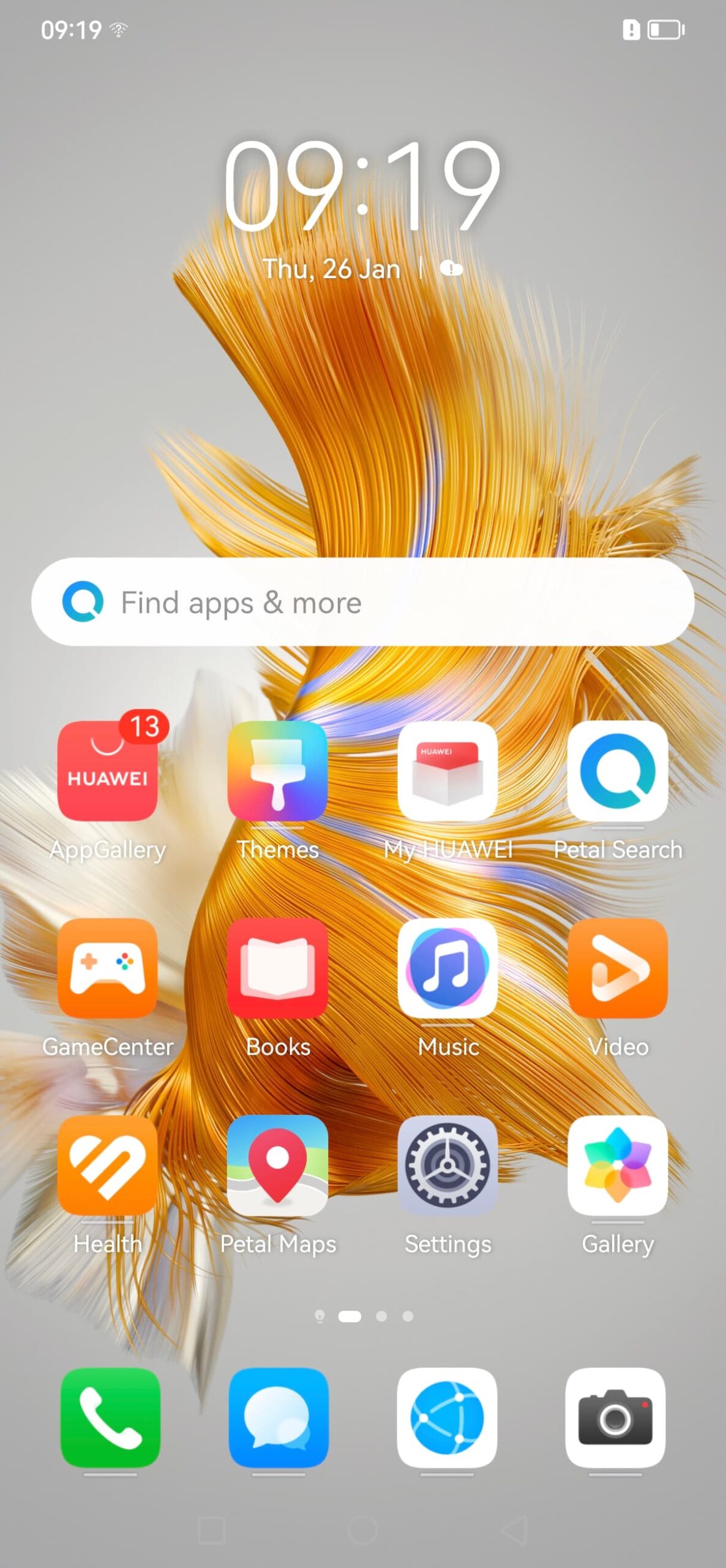Open the Video app
This screenshot has width=726, height=1568.
(617, 968)
